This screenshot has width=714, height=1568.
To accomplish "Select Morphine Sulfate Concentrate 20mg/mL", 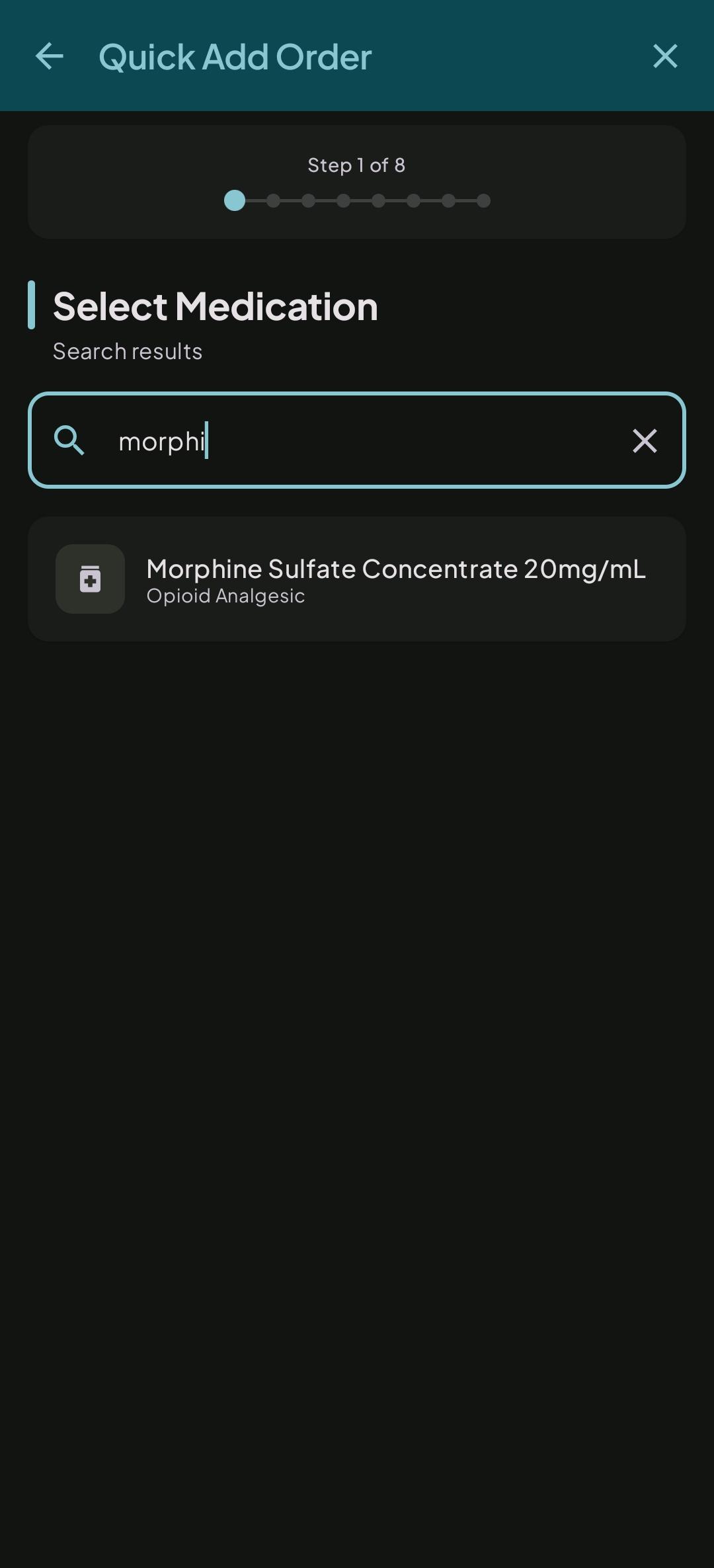I will point(395,569).
